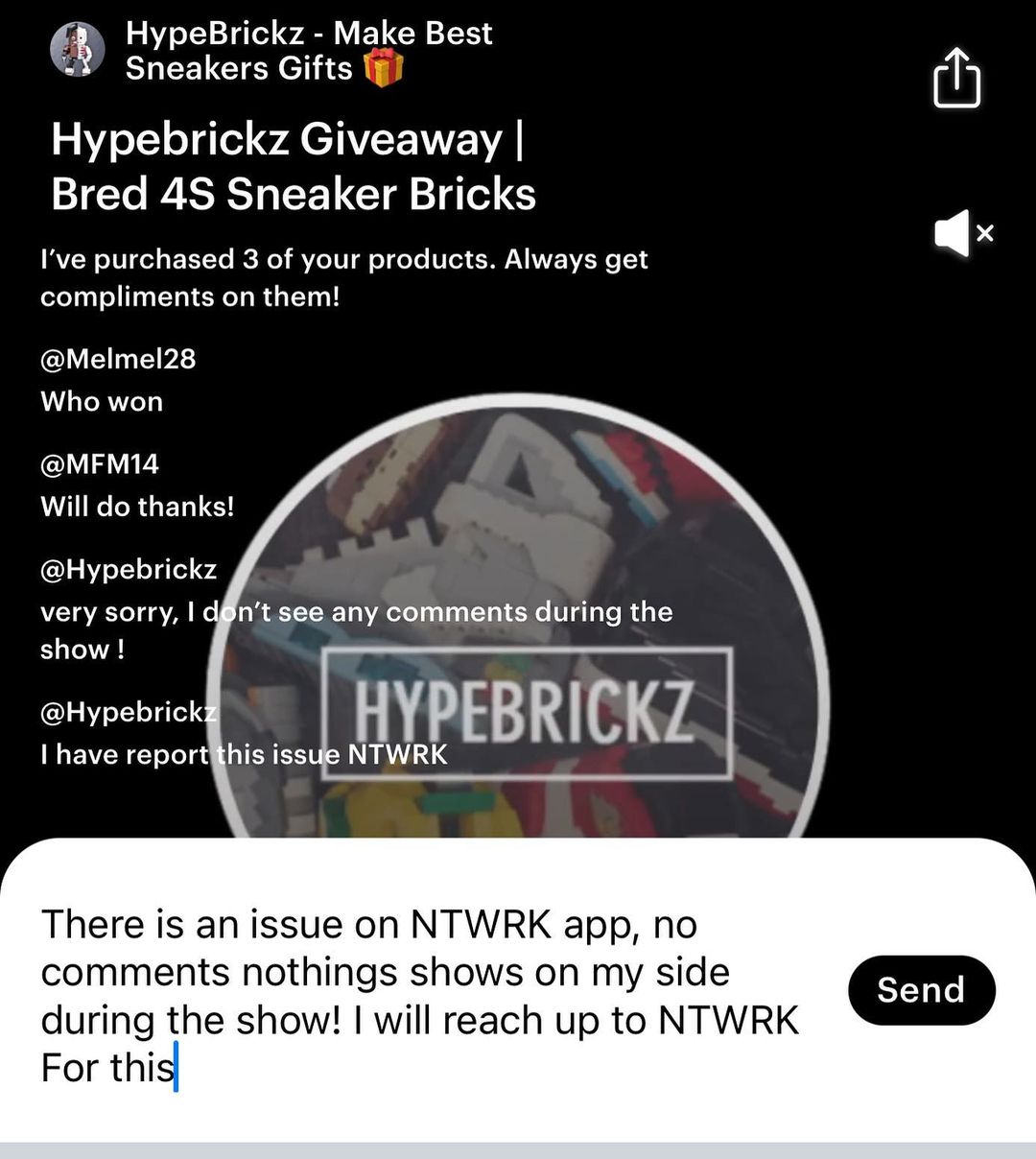This screenshot has width=1036, height=1159.
Task: Unmute the stream audio
Action: [x=962, y=233]
